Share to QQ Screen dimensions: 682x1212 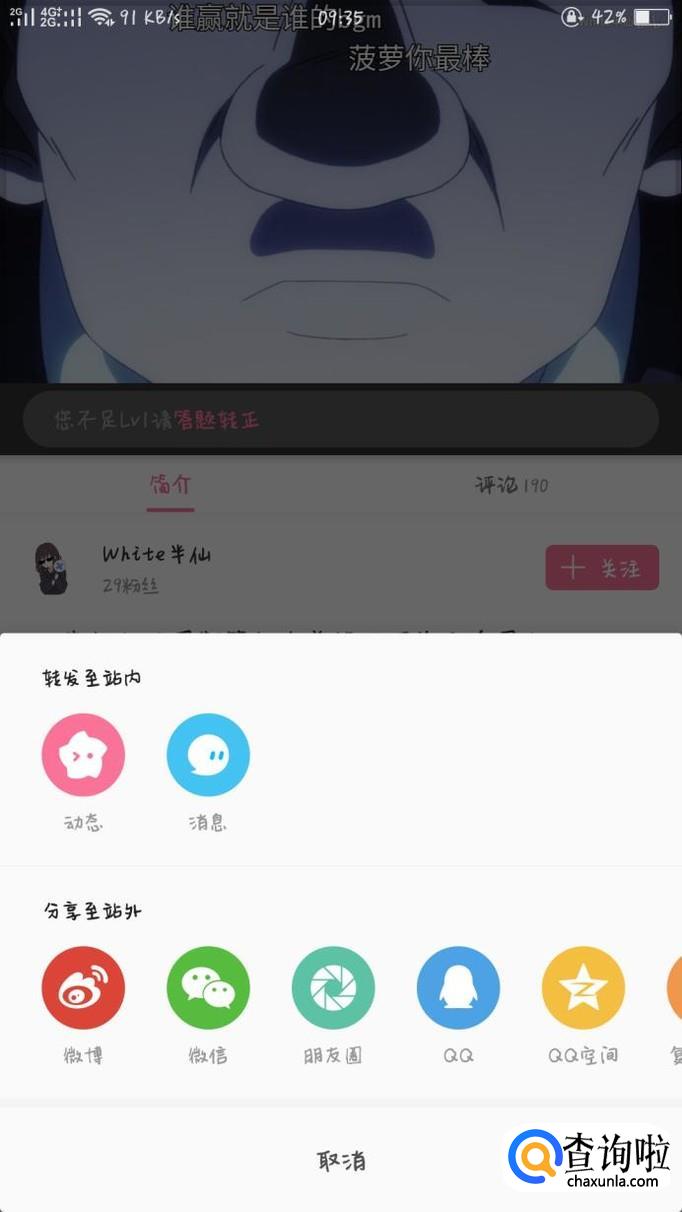pyautogui.click(x=458, y=988)
